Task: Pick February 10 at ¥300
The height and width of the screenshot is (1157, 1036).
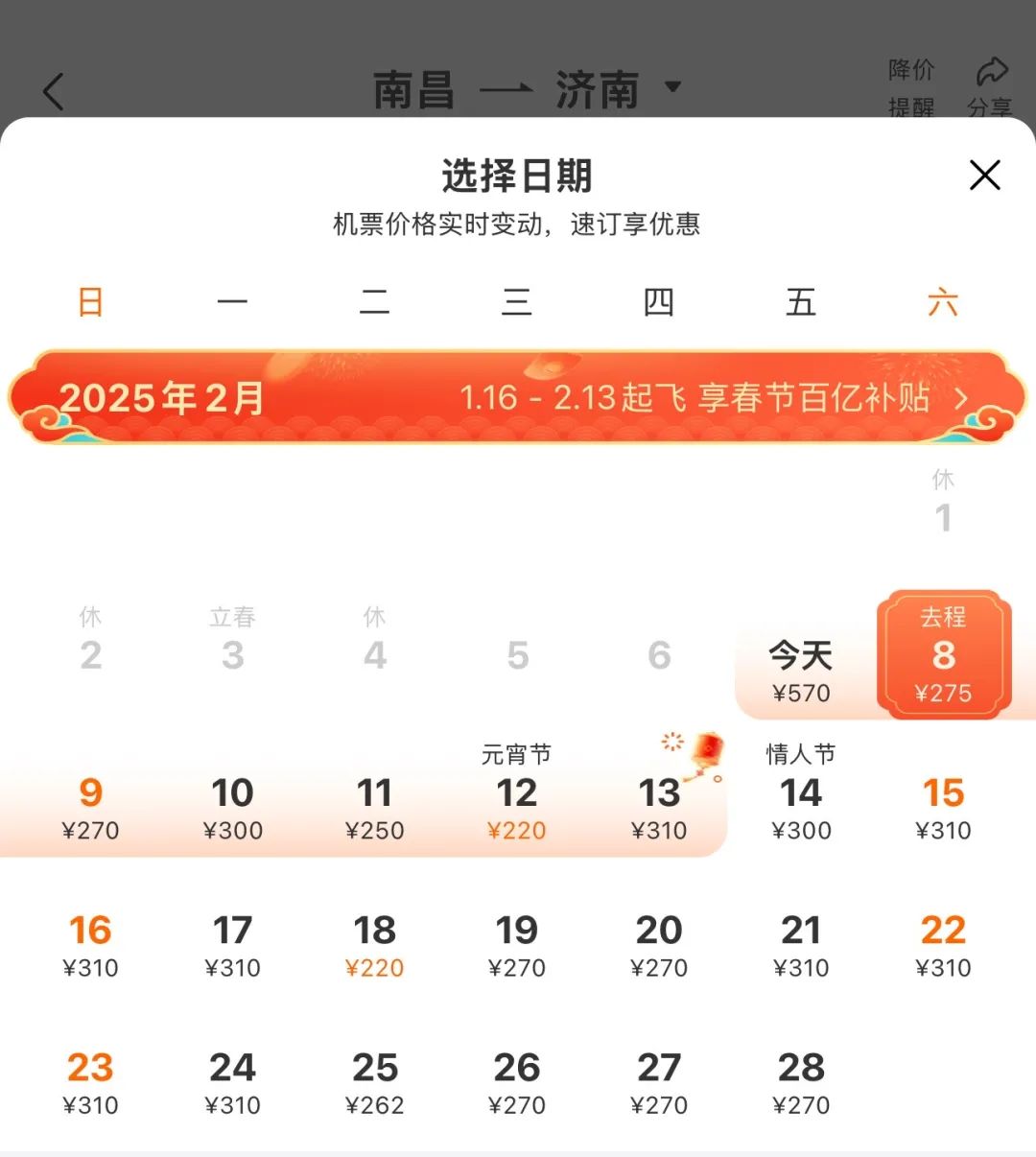Action: (x=232, y=808)
